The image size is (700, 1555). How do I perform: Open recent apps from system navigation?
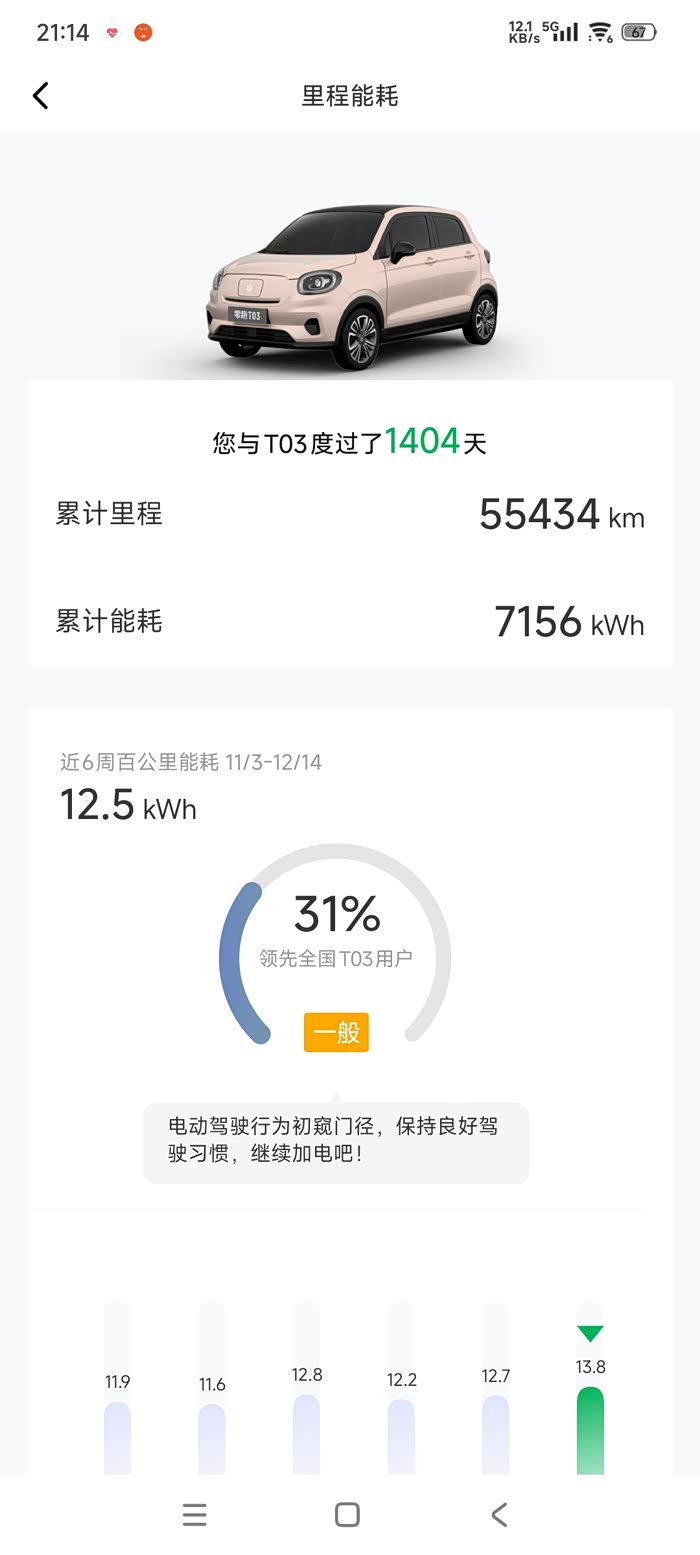coord(195,1515)
